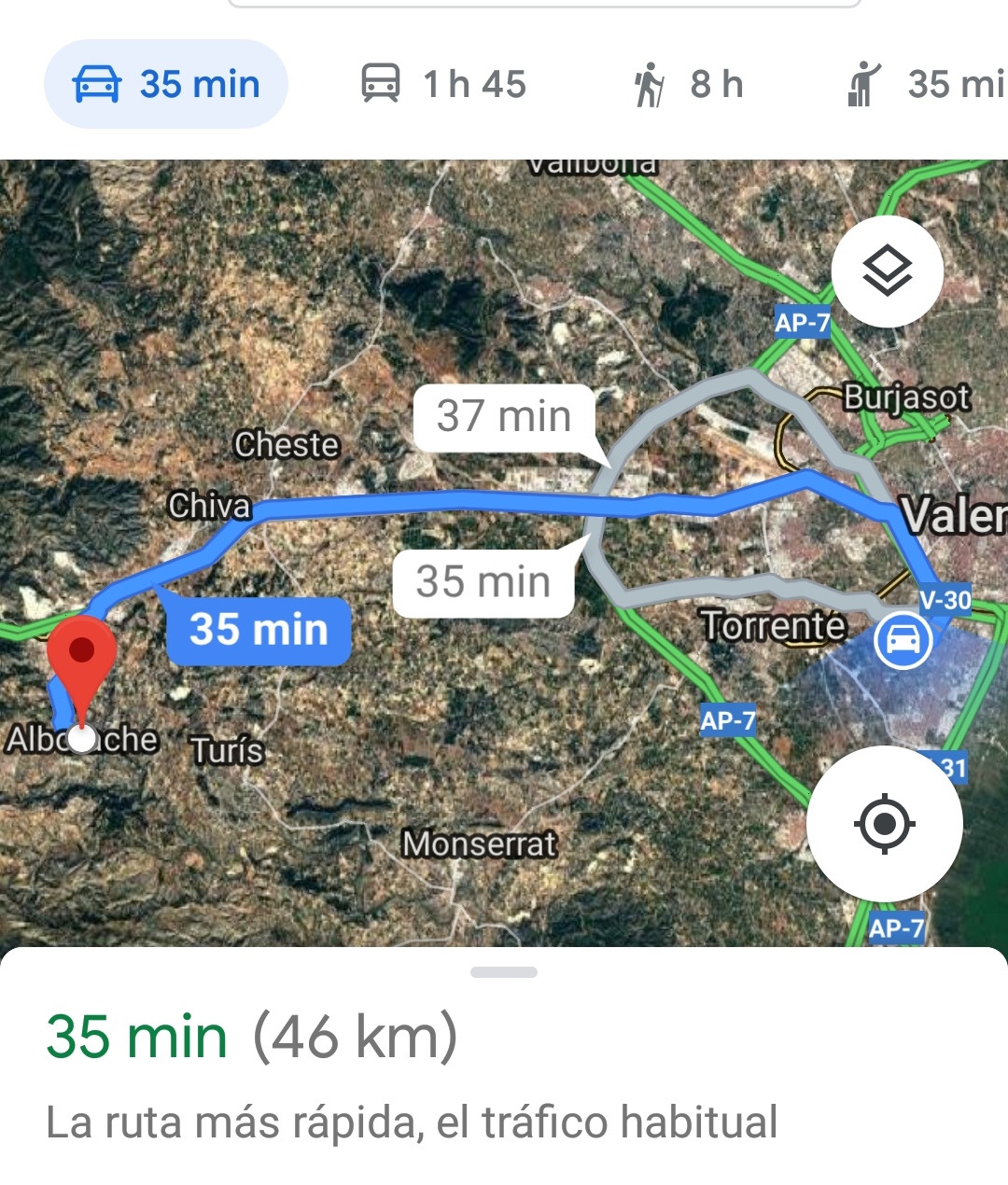Image resolution: width=1008 pixels, height=1185 pixels.
Task: Expand the bottom sheet route details handle
Action: tap(504, 972)
